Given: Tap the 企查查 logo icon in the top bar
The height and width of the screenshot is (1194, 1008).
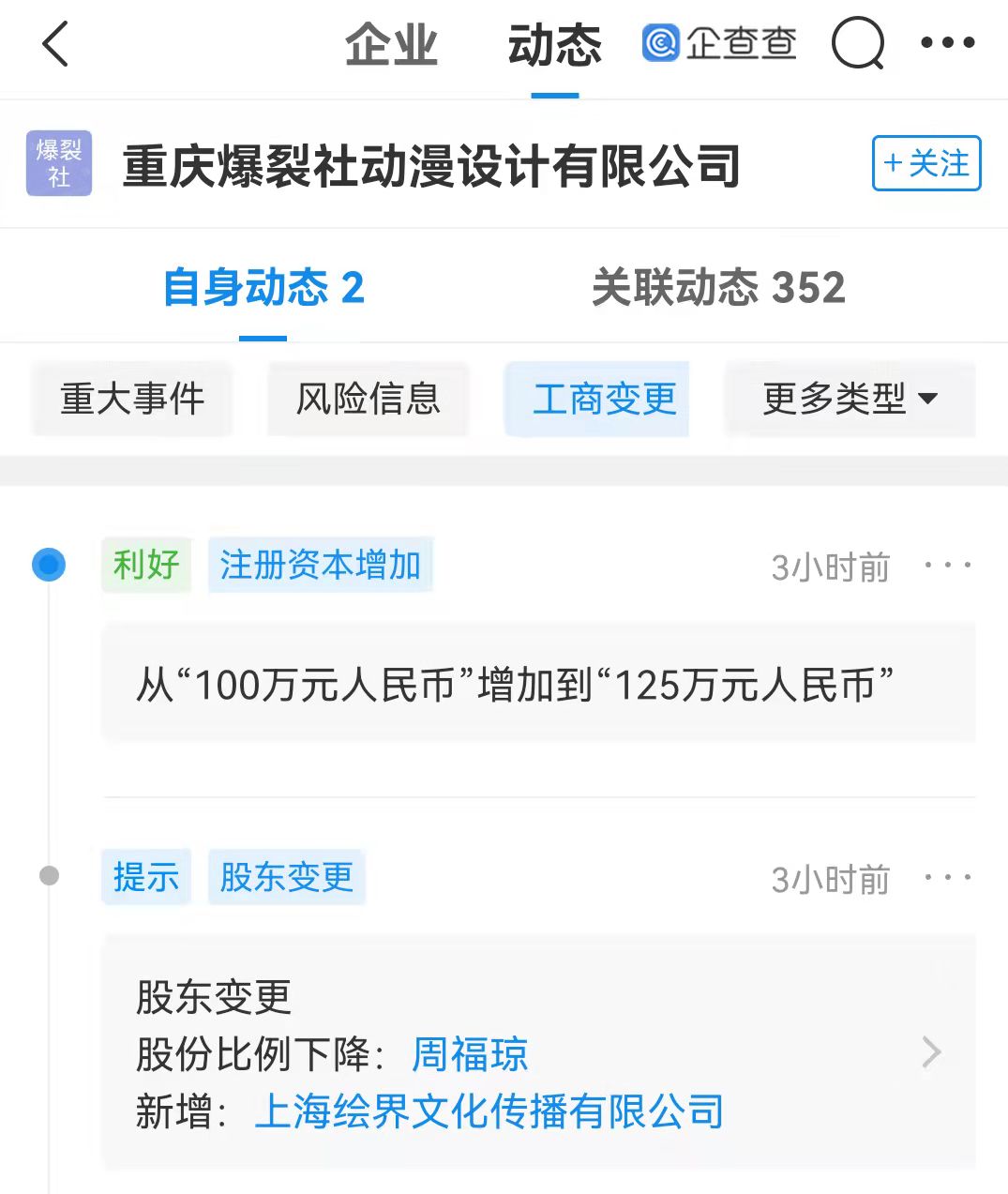Looking at the screenshot, I should tap(663, 45).
